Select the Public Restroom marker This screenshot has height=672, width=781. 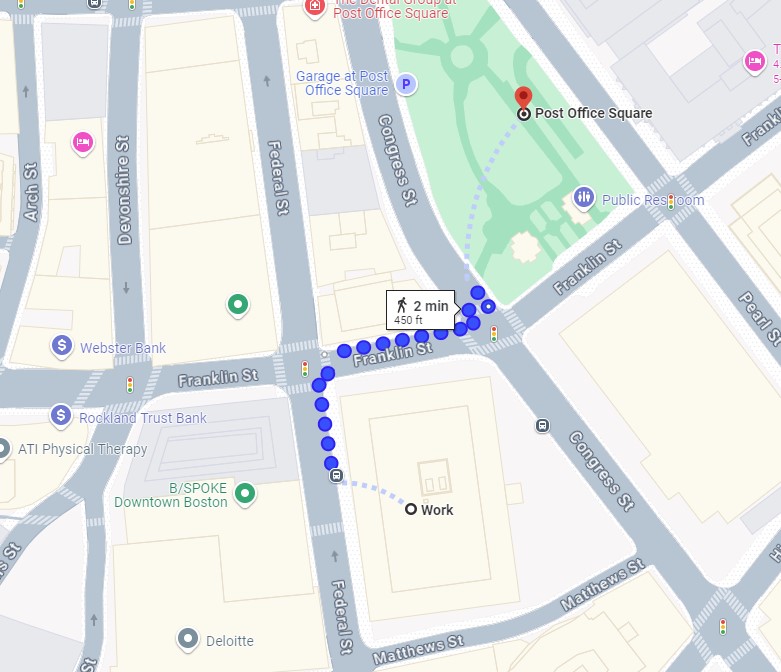coord(584,198)
